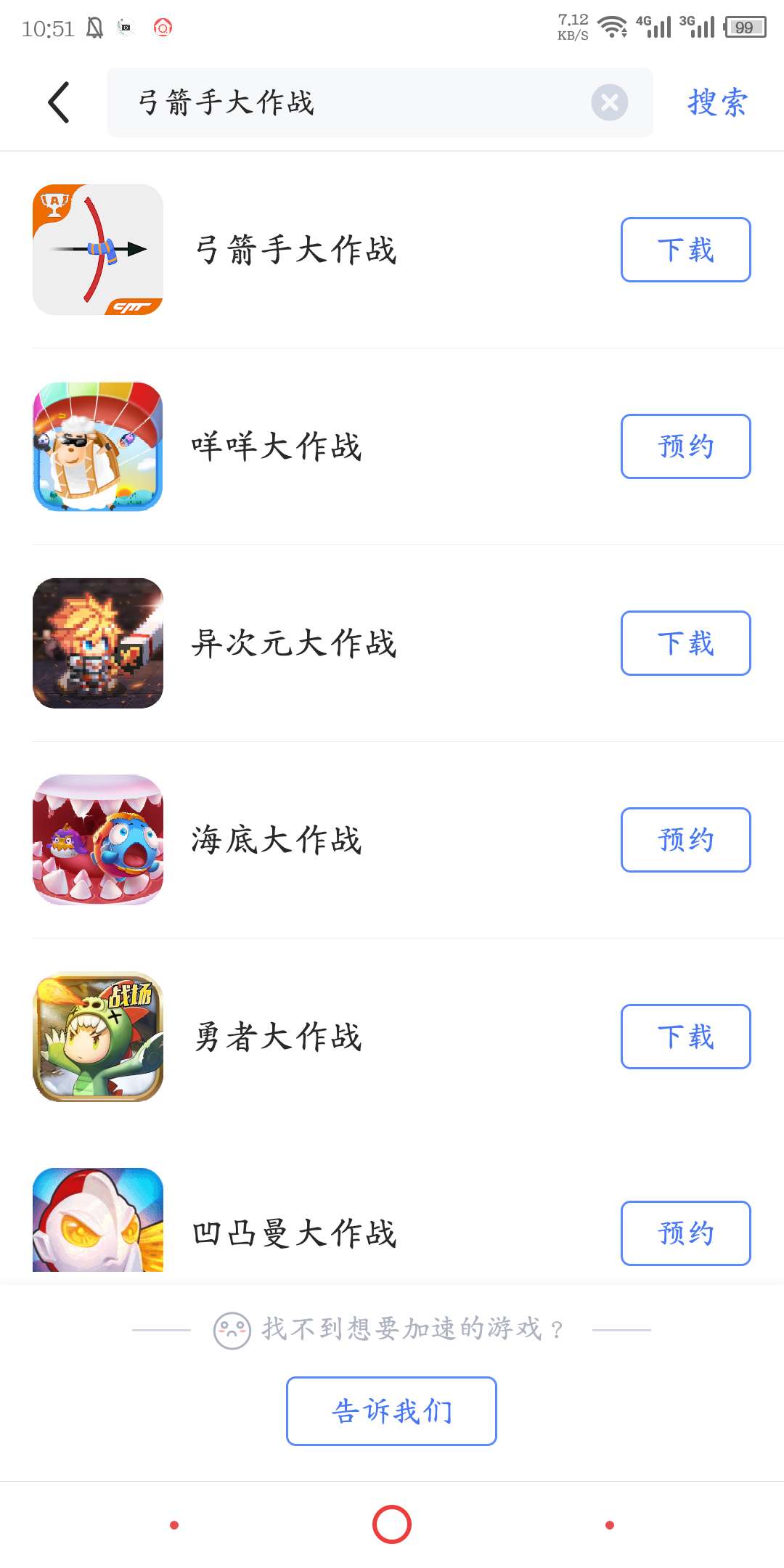Screen dimensions: 784x1568
Task: Go to the home screen via the circle button
Action: pyautogui.click(x=392, y=1524)
